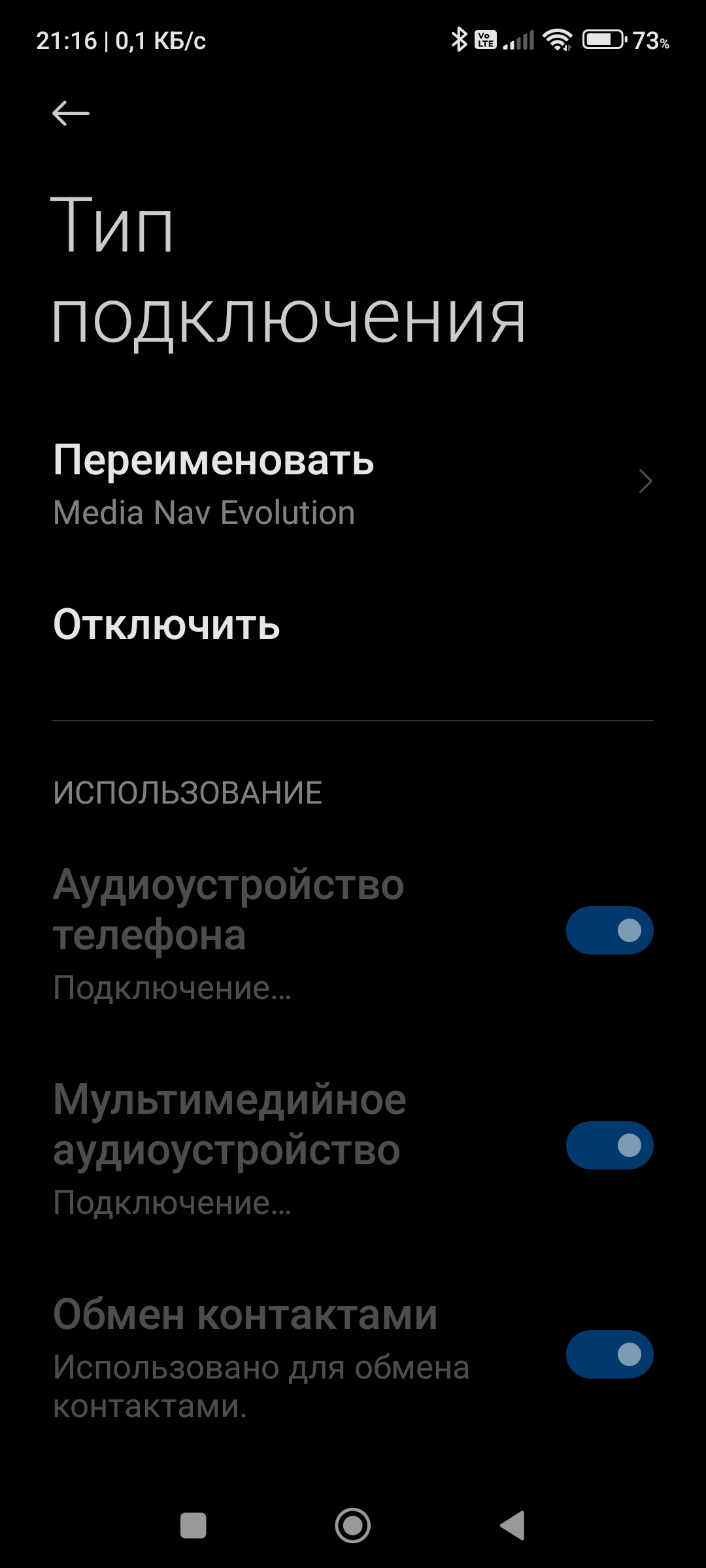Go back using the top arrow
This screenshot has width=706, height=1568.
71,114
